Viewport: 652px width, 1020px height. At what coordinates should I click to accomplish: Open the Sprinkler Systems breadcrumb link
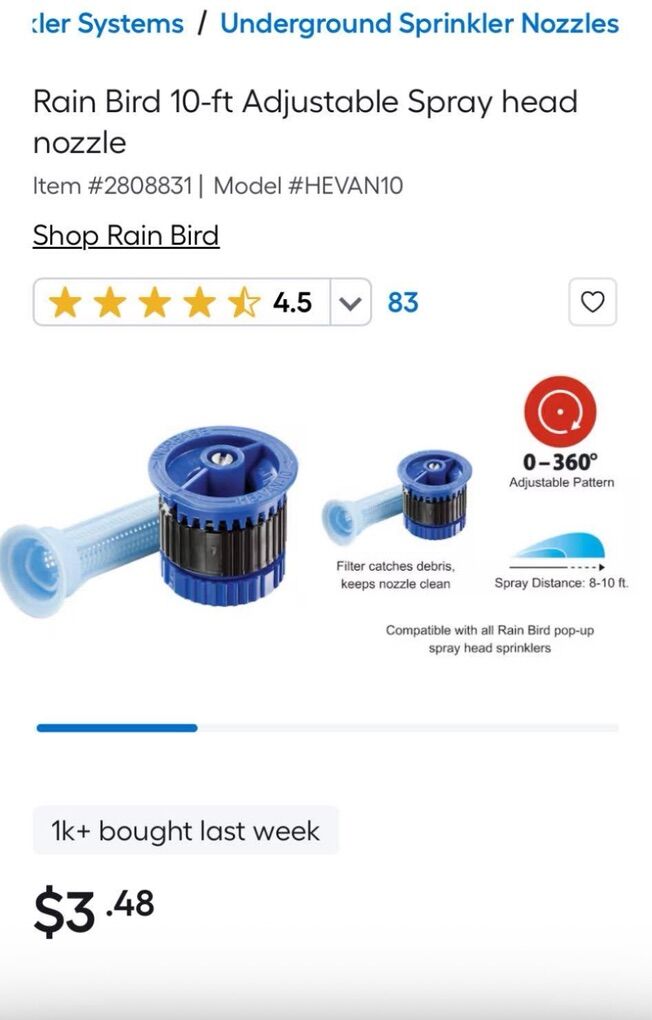(108, 23)
